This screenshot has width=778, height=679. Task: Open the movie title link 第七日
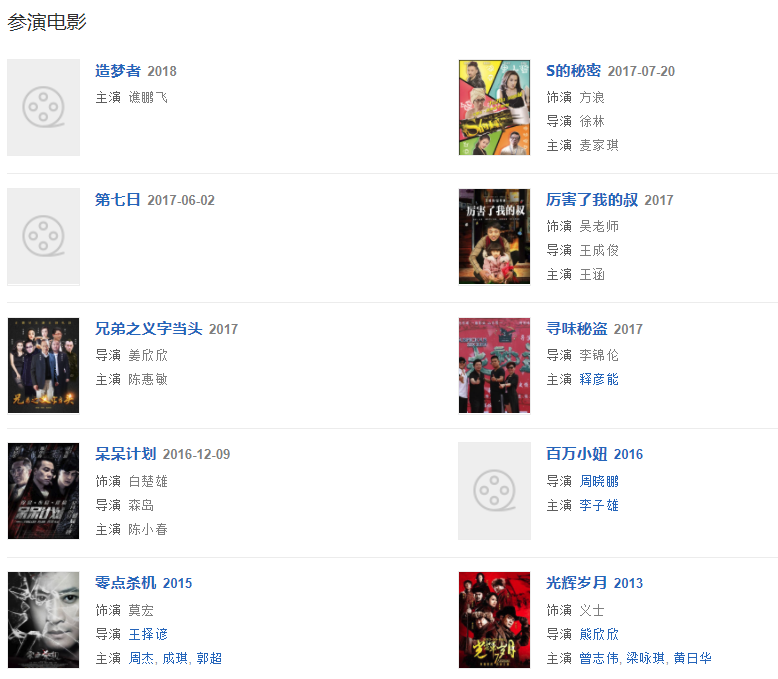point(118,200)
